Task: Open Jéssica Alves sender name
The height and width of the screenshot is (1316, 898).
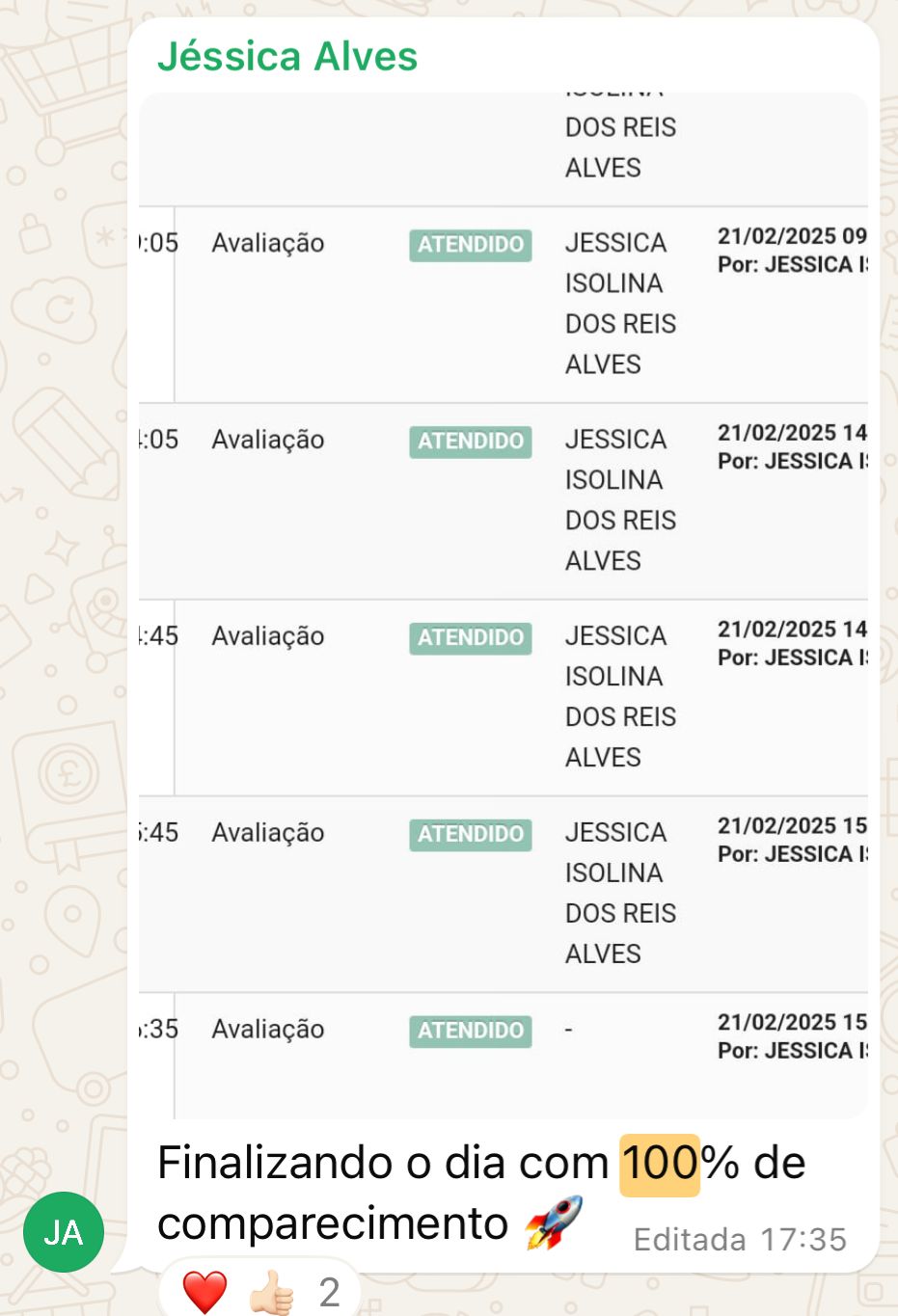Action: click(287, 57)
